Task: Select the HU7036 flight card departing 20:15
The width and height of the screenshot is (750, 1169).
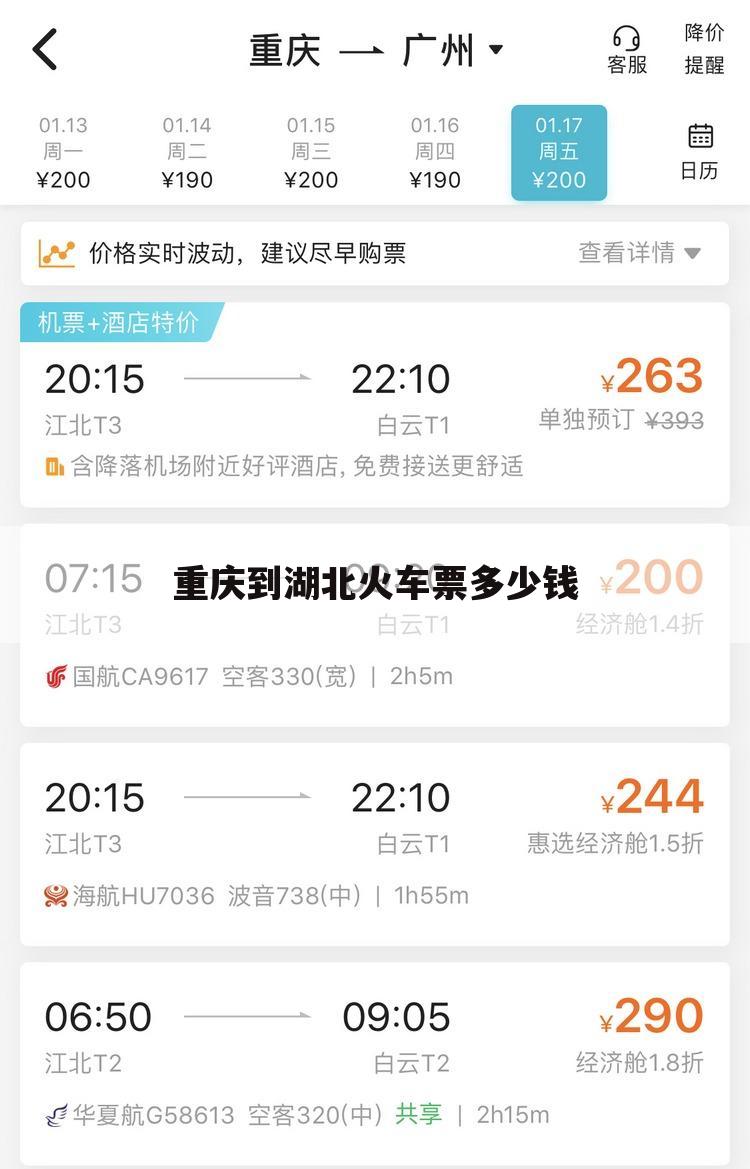Action: click(x=375, y=840)
